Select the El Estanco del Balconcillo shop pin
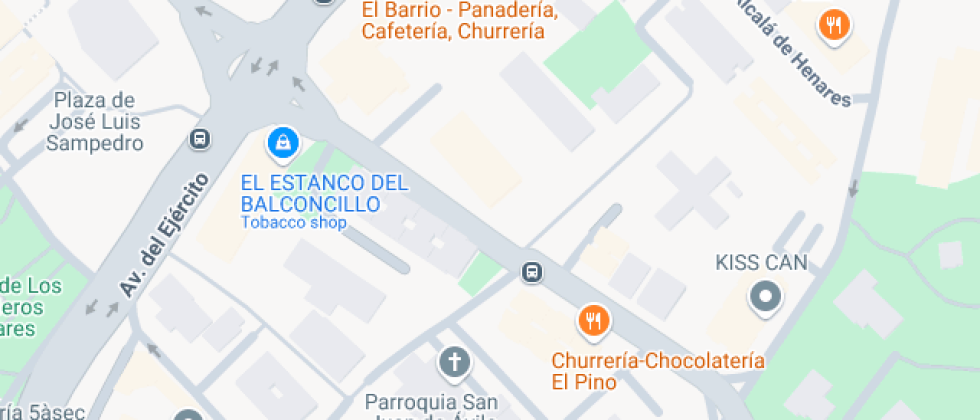This screenshot has height=420, width=980. click(284, 143)
